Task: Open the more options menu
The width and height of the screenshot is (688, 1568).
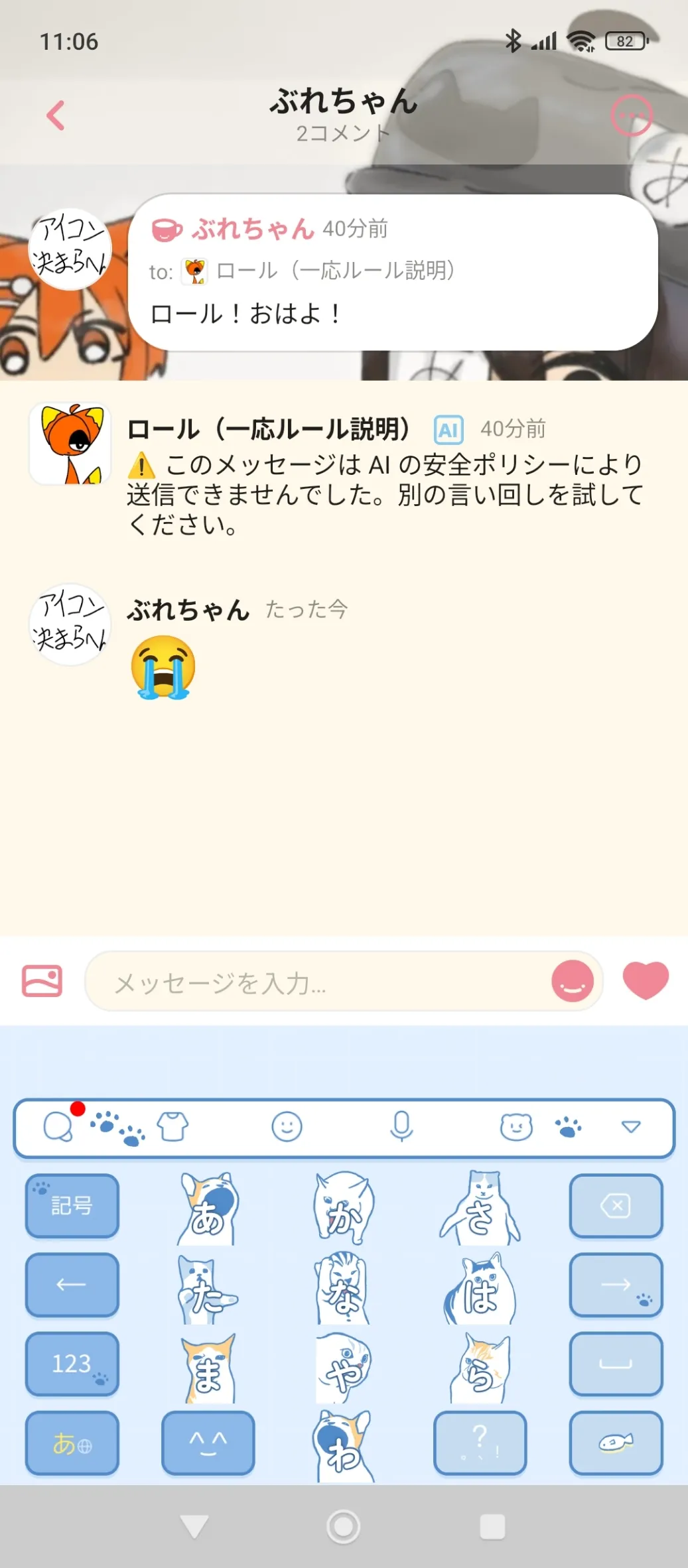Action: (x=631, y=116)
